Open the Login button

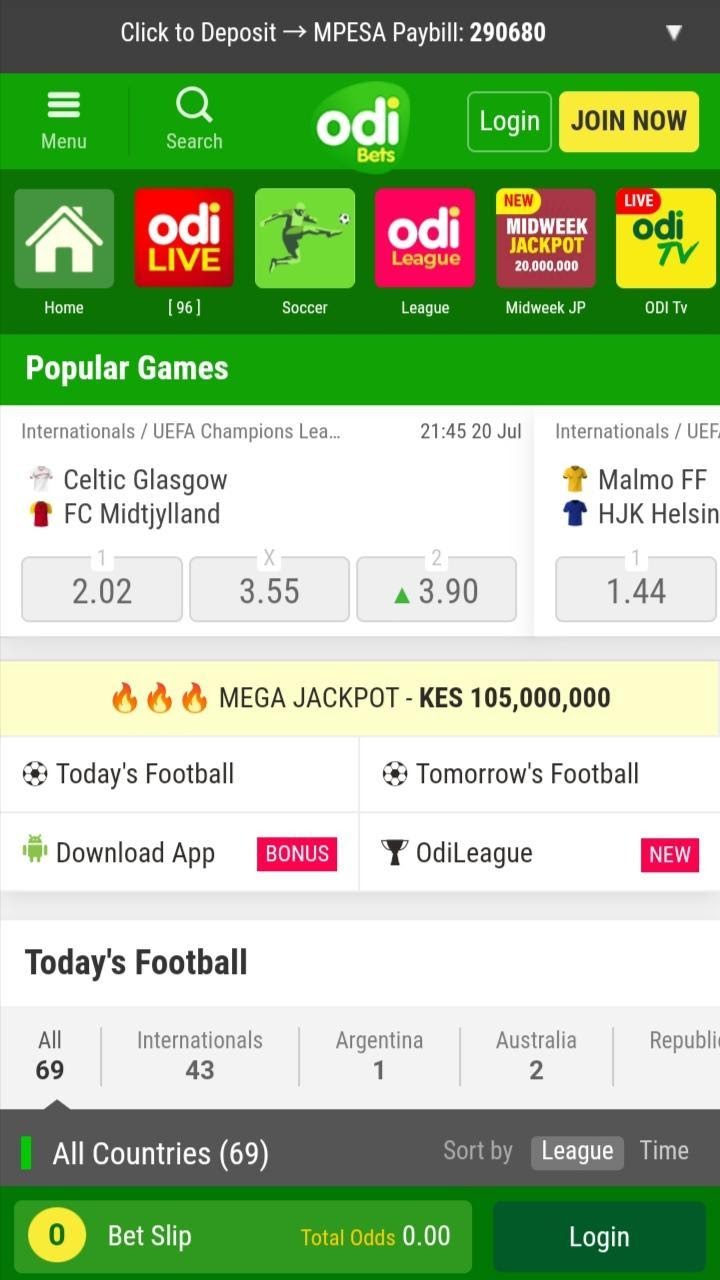pos(509,120)
